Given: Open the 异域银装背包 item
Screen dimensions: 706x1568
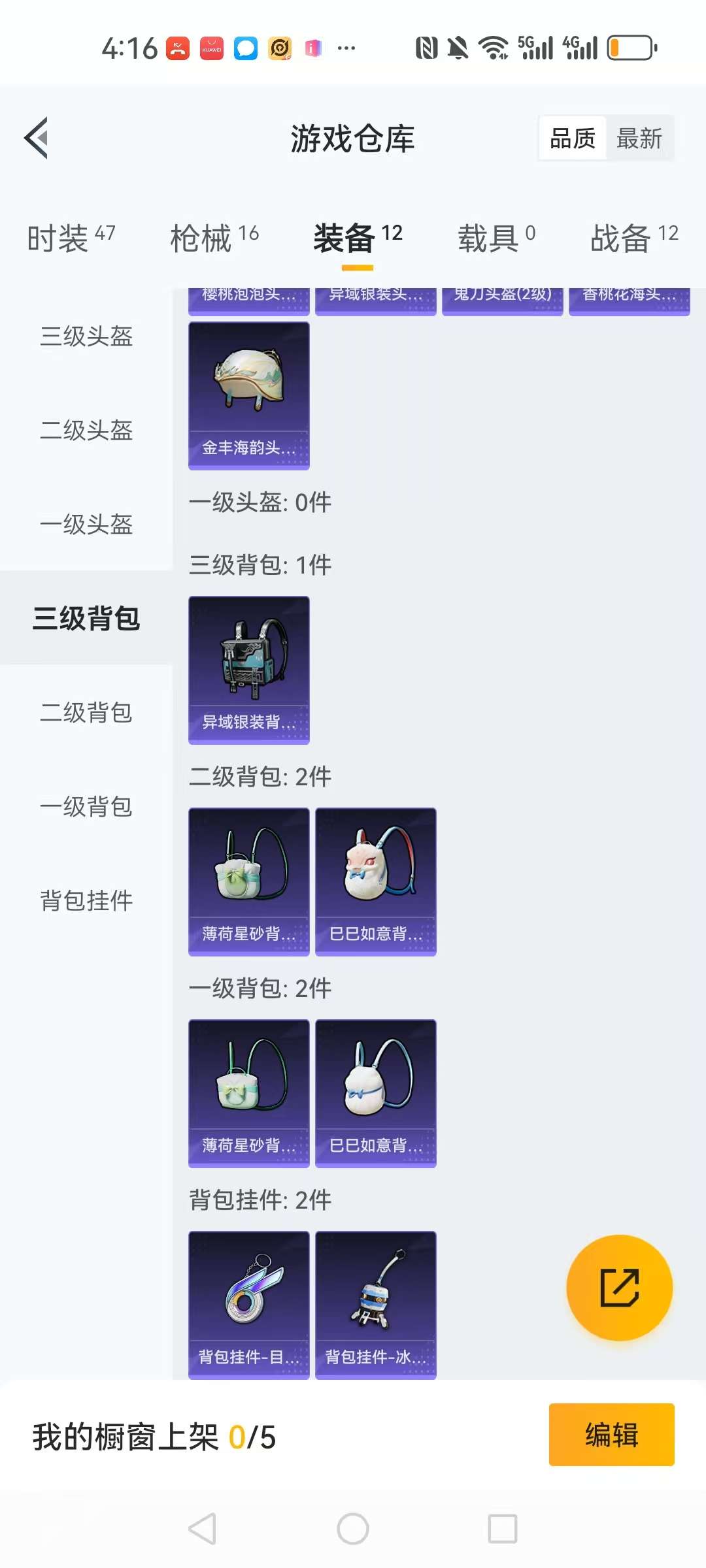Looking at the screenshot, I should pos(248,670).
